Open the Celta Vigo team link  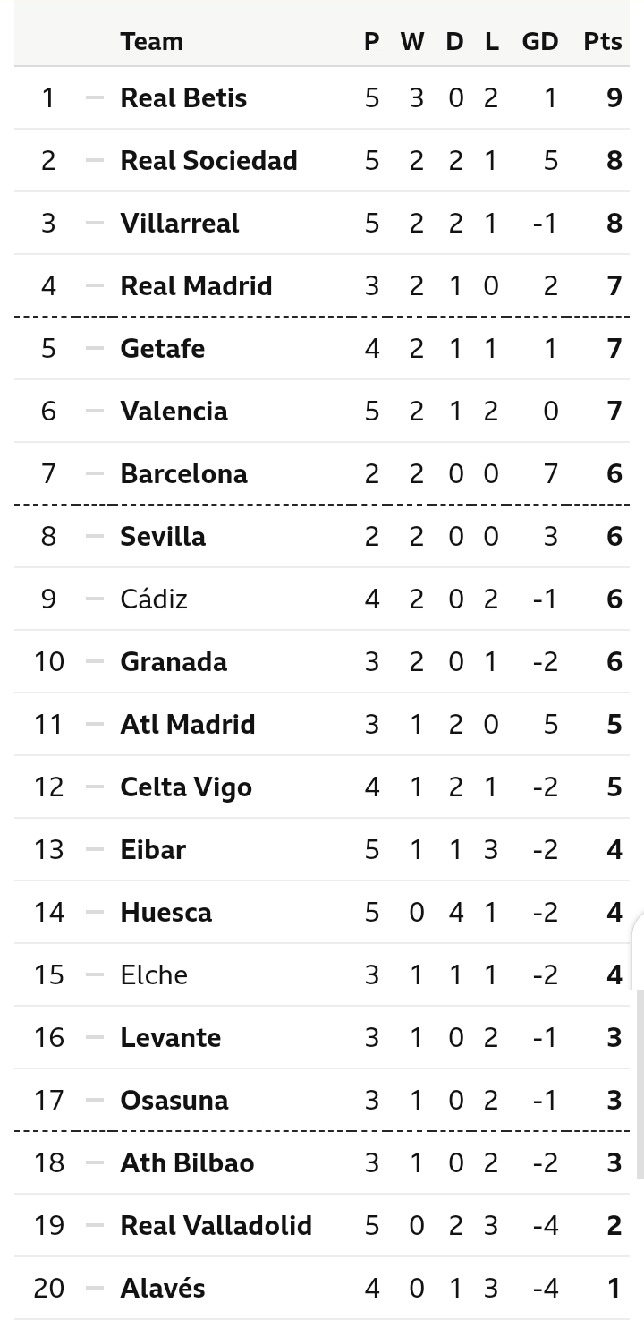pos(185,787)
